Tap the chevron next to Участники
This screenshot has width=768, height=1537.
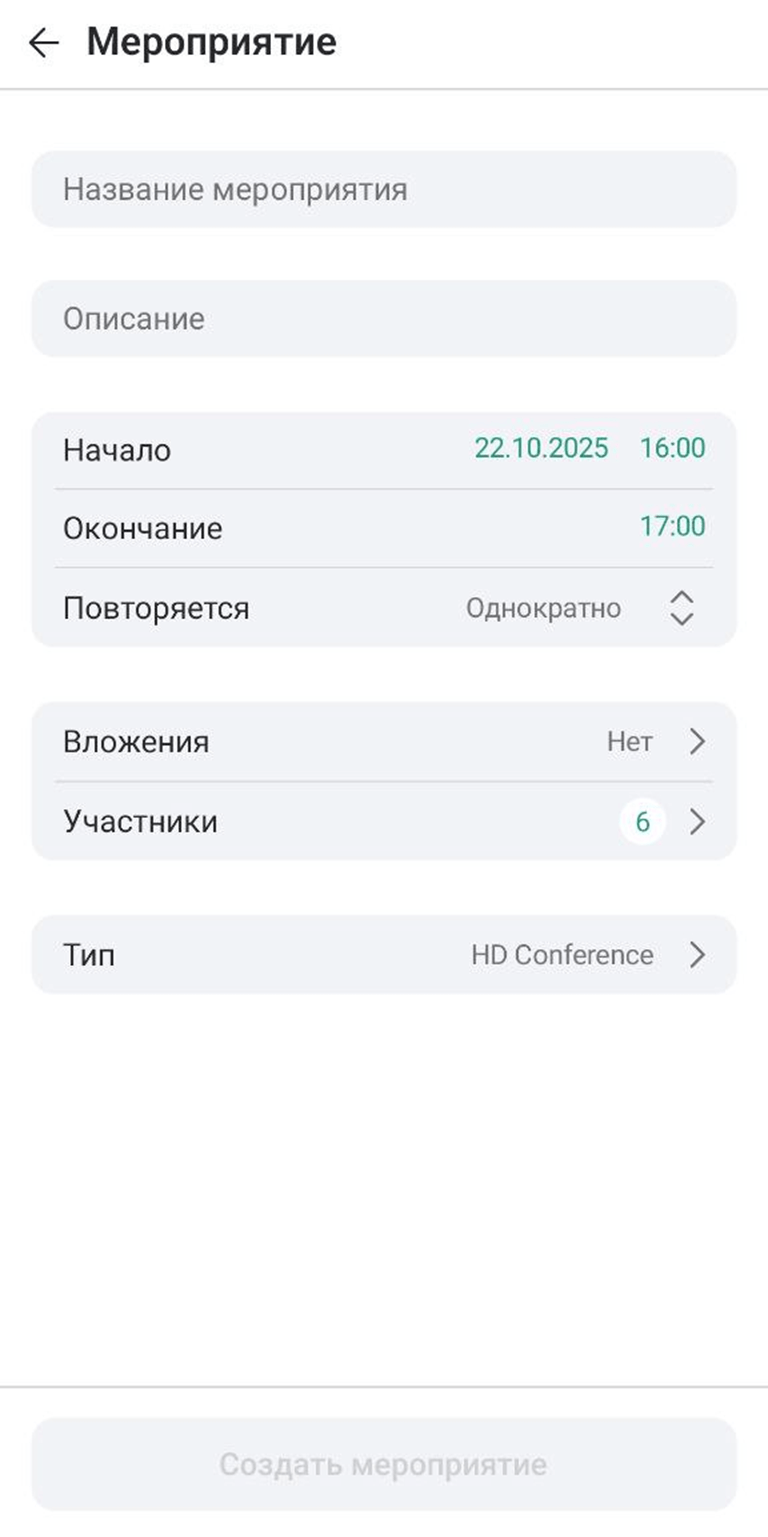coord(698,822)
